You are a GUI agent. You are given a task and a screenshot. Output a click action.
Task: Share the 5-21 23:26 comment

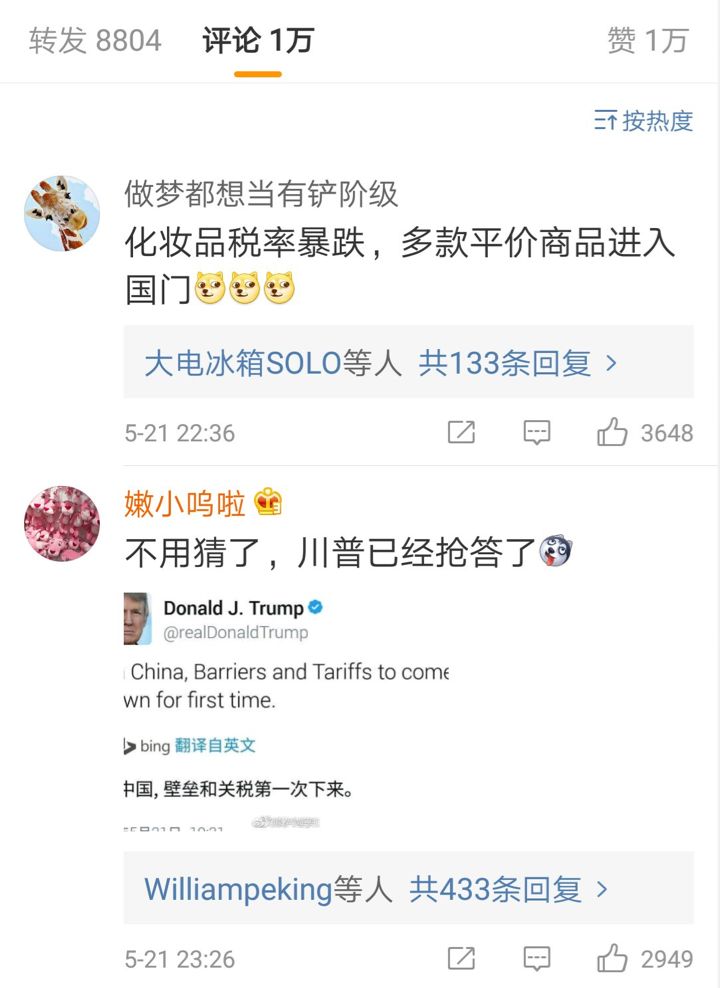tap(461, 958)
